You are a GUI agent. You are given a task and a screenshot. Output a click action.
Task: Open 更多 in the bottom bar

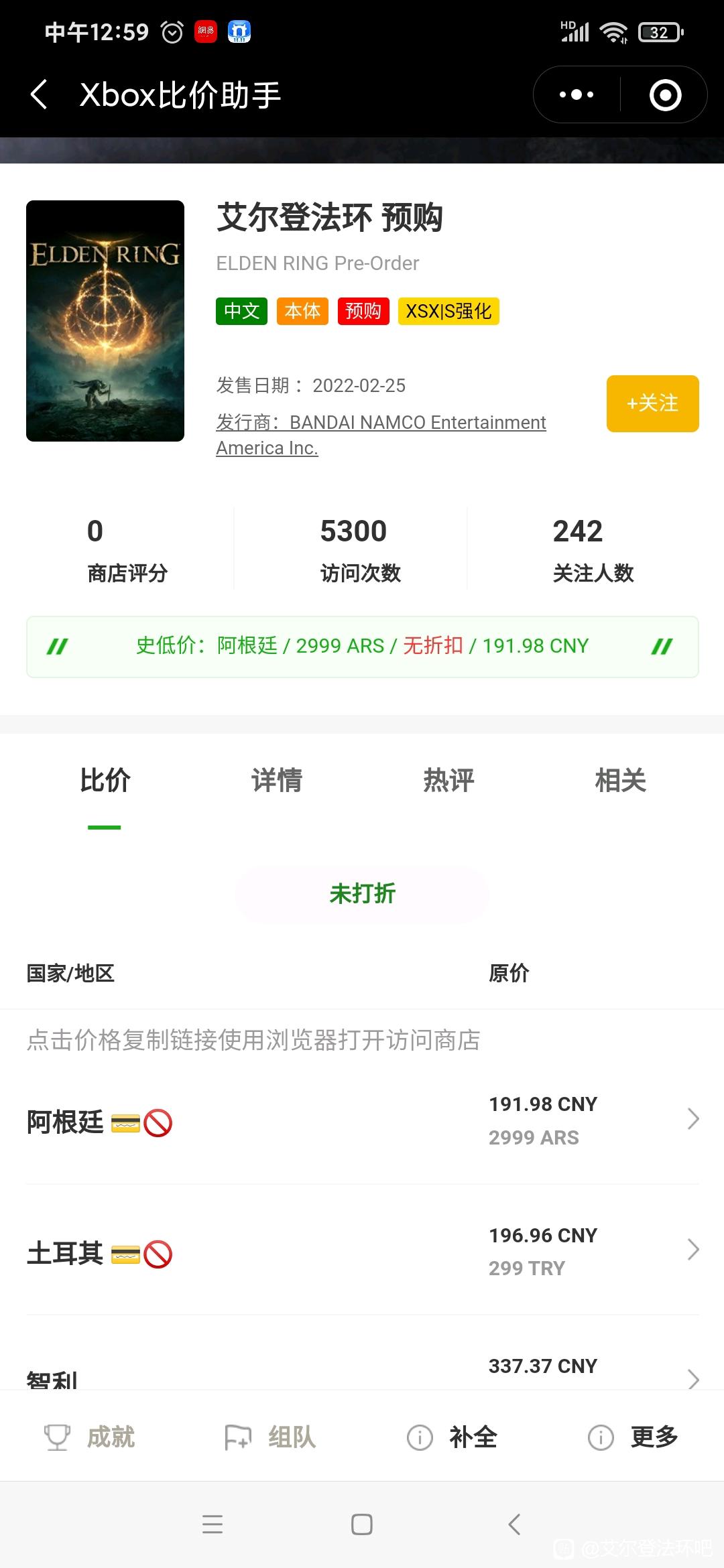pos(633,1437)
